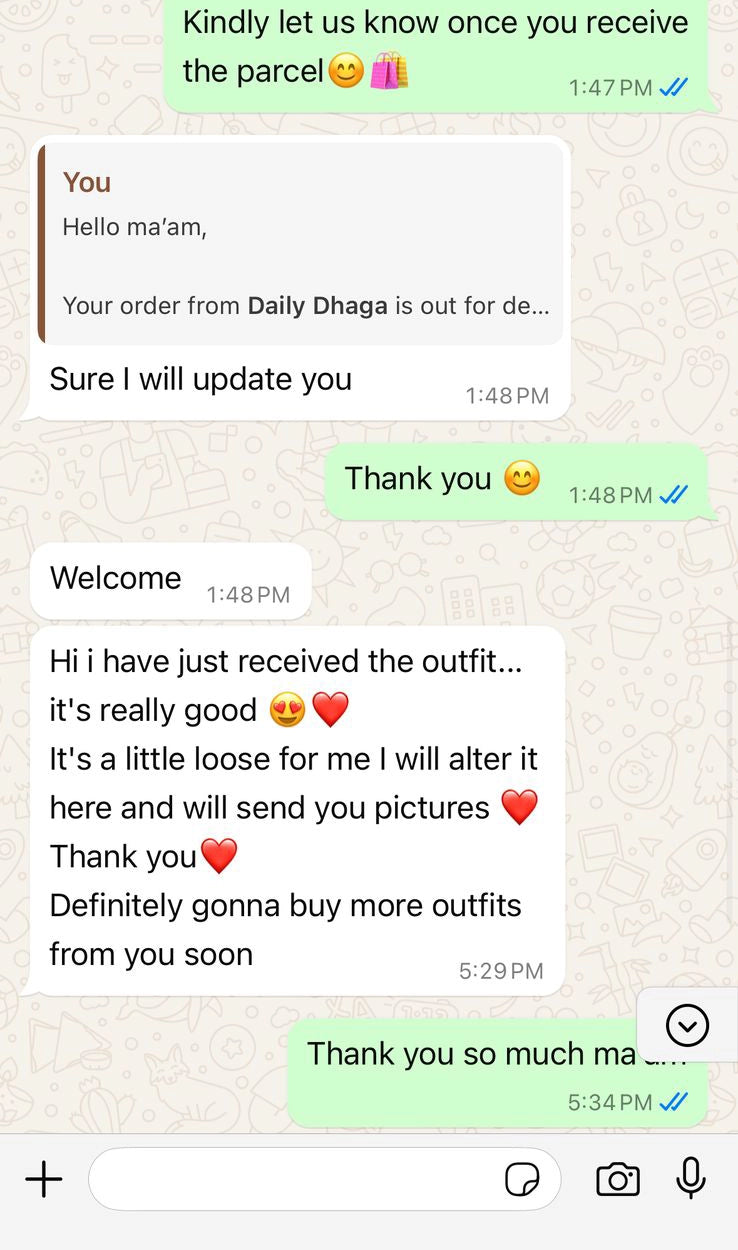Open the attachment plus menu
738x1250 pixels.
click(x=43, y=1180)
